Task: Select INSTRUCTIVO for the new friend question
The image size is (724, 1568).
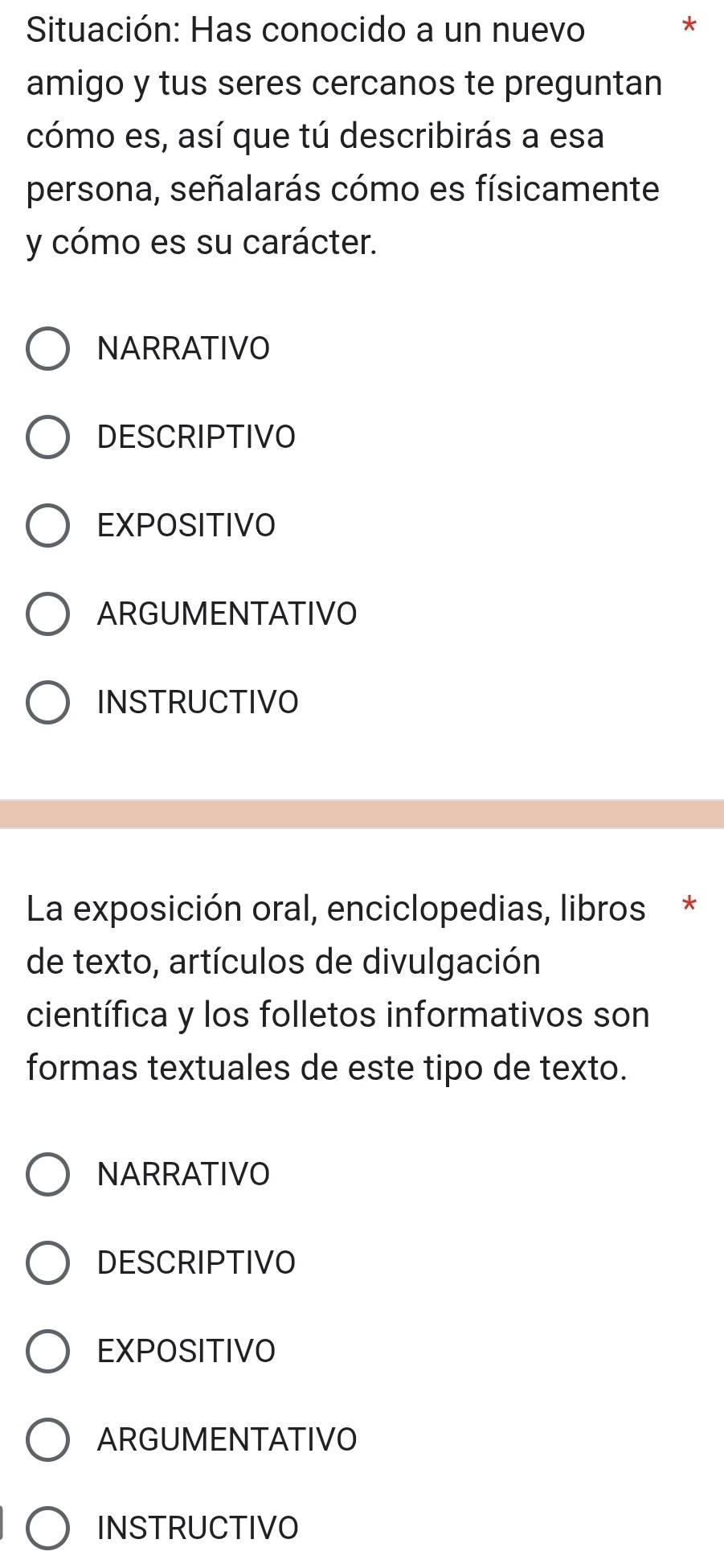Action: click(48, 704)
